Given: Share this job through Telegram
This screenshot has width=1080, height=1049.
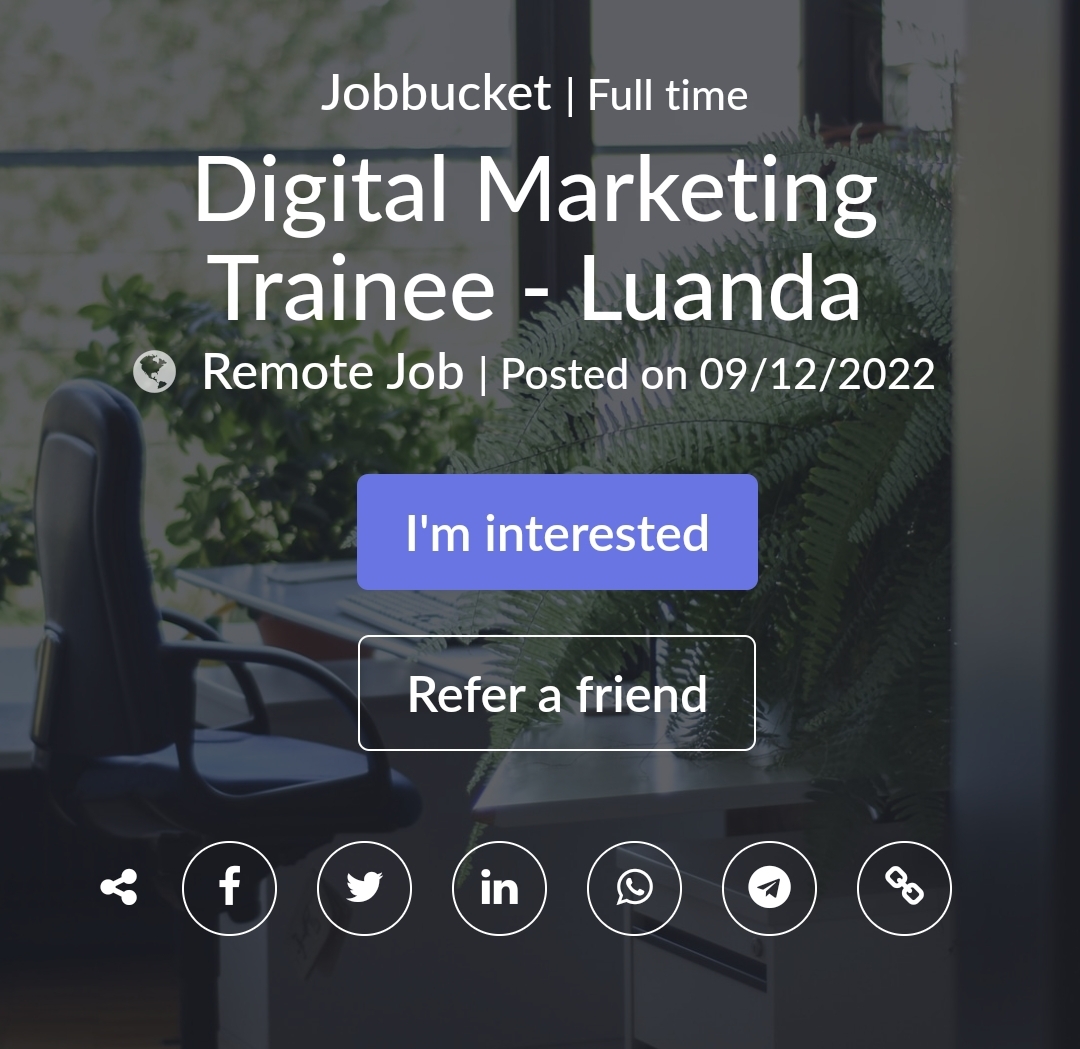Looking at the screenshot, I should (769, 888).
